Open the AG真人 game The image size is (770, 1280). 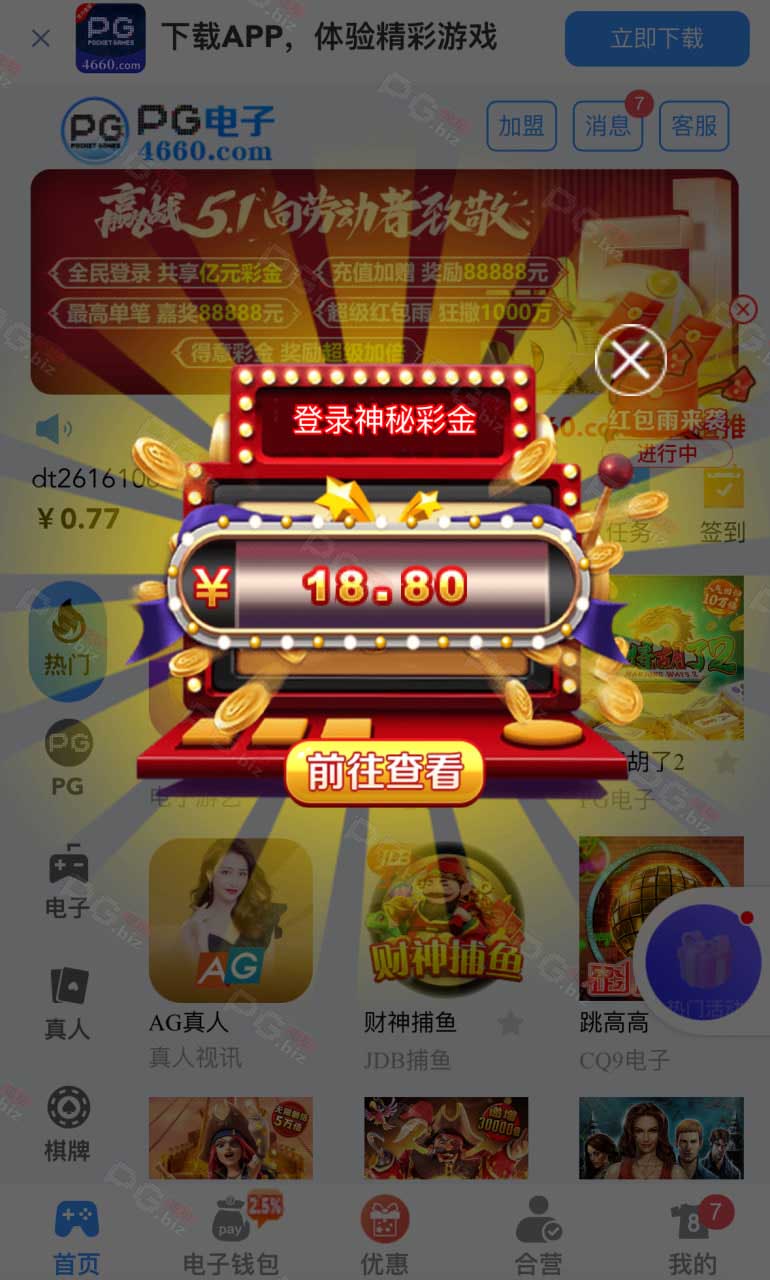click(231, 920)
